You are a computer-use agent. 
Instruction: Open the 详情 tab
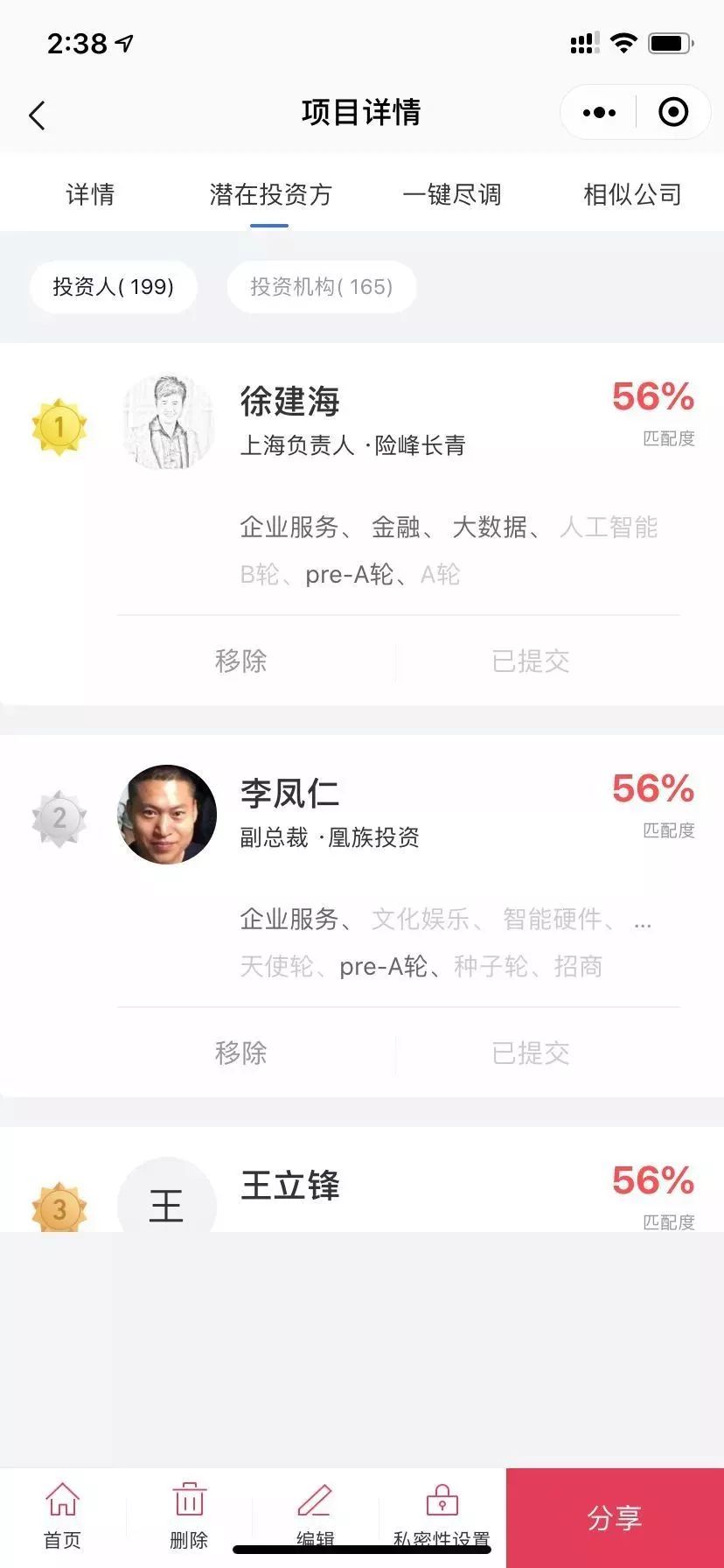(91, 194)
